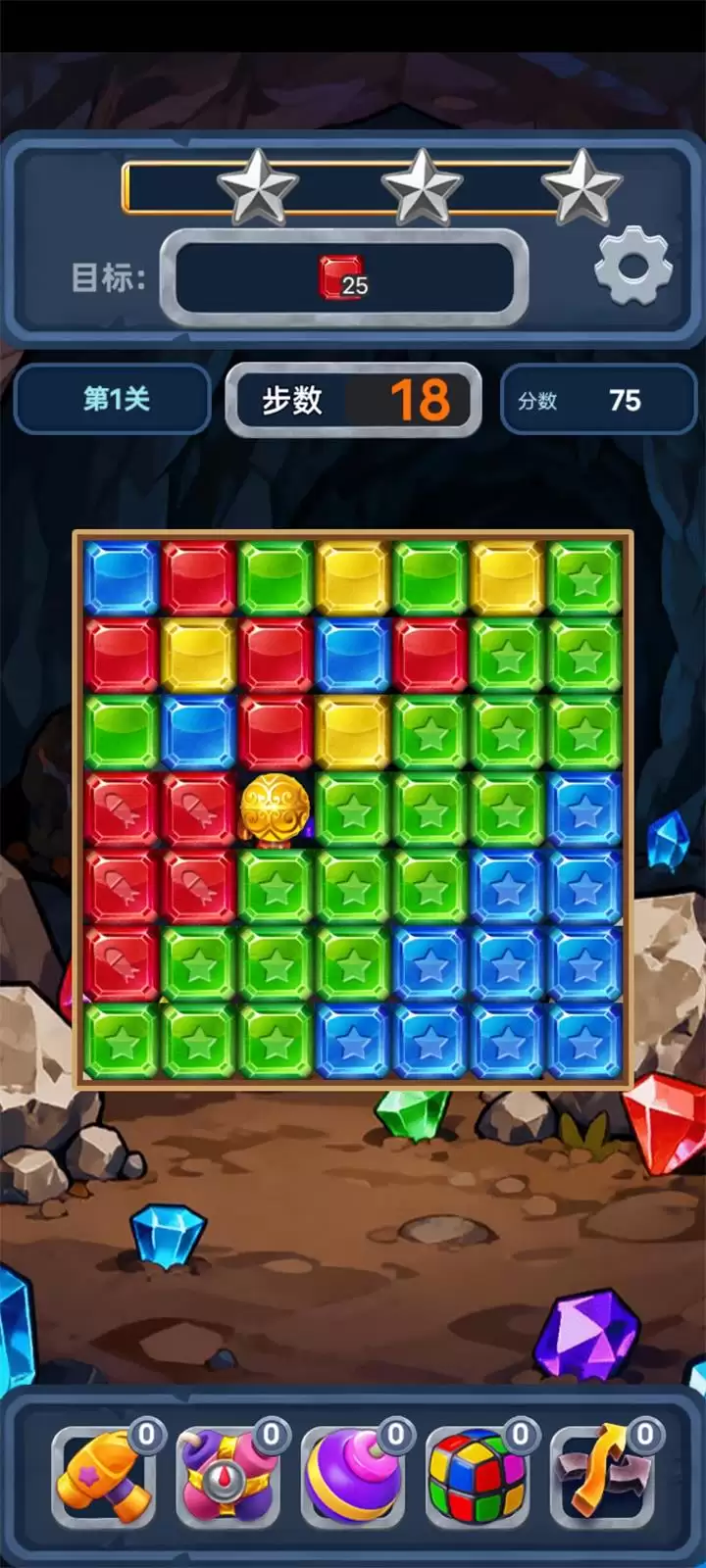706x1568 pixels.
Task: Tap the golden ball piece on the board
Action: point(276,809)
